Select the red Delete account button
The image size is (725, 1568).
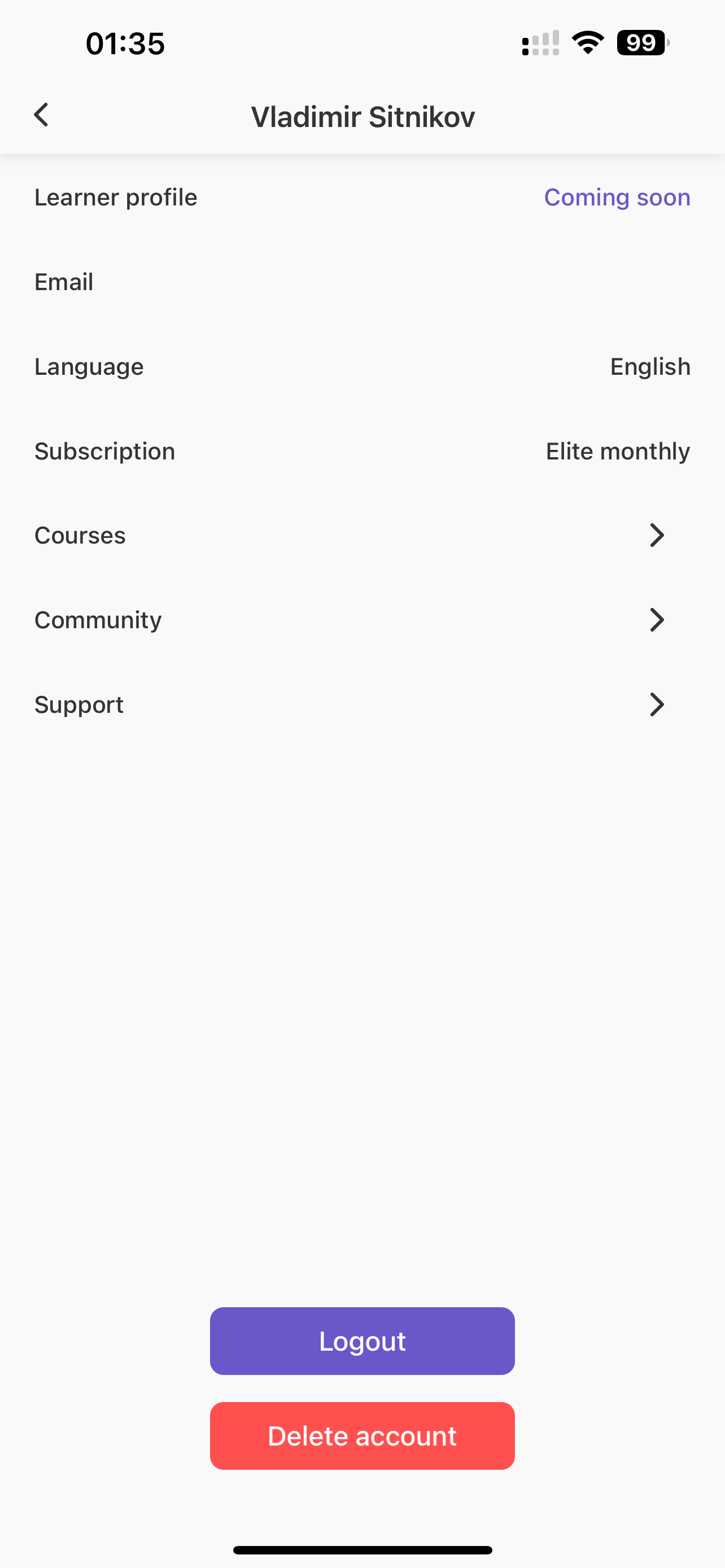[x=362, y=1436]
